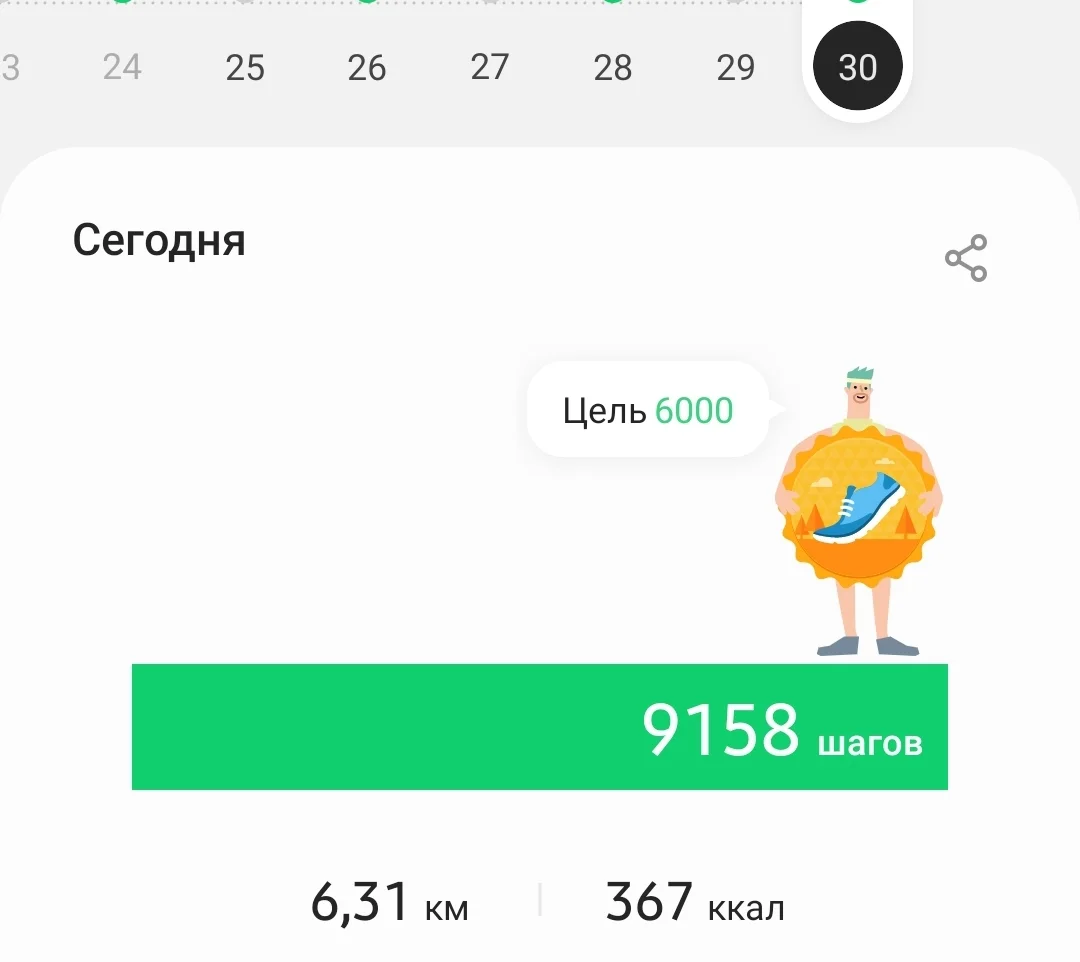Screen dimensions: 1080x962
Task: Open day 28 step data
Action: (613, 67)
